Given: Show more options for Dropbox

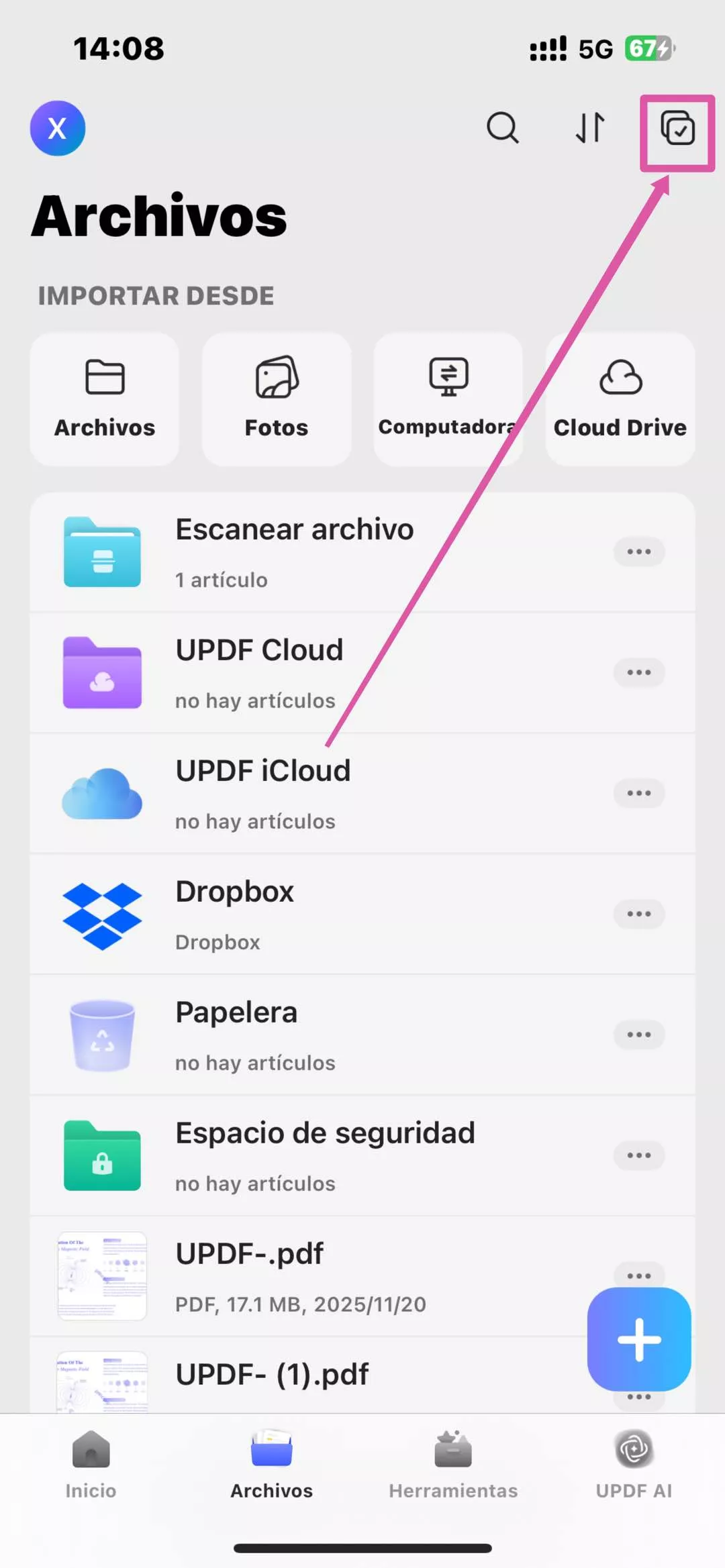Looking at the screenshot, I should 638,914.
